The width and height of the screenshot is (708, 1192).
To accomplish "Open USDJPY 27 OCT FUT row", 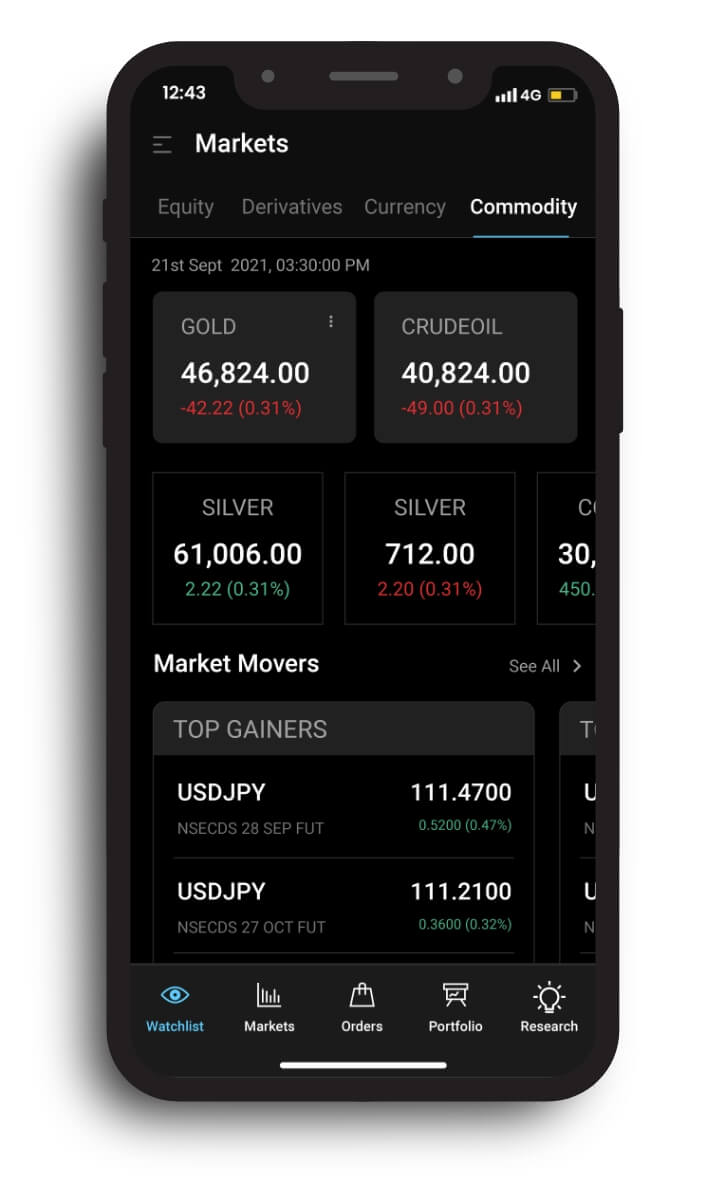I will click(x=343, y=906).
